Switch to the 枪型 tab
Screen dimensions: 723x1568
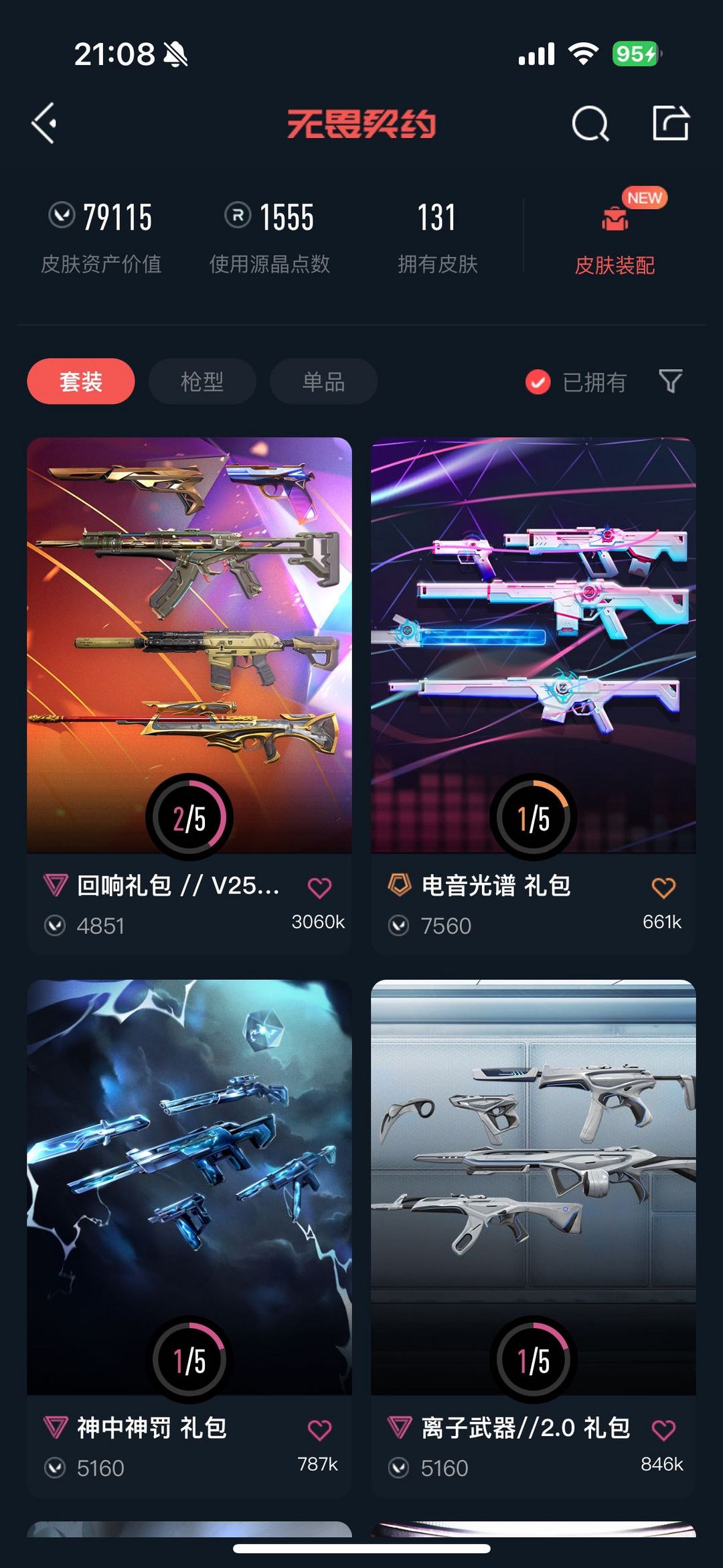[x=201, y=380]
